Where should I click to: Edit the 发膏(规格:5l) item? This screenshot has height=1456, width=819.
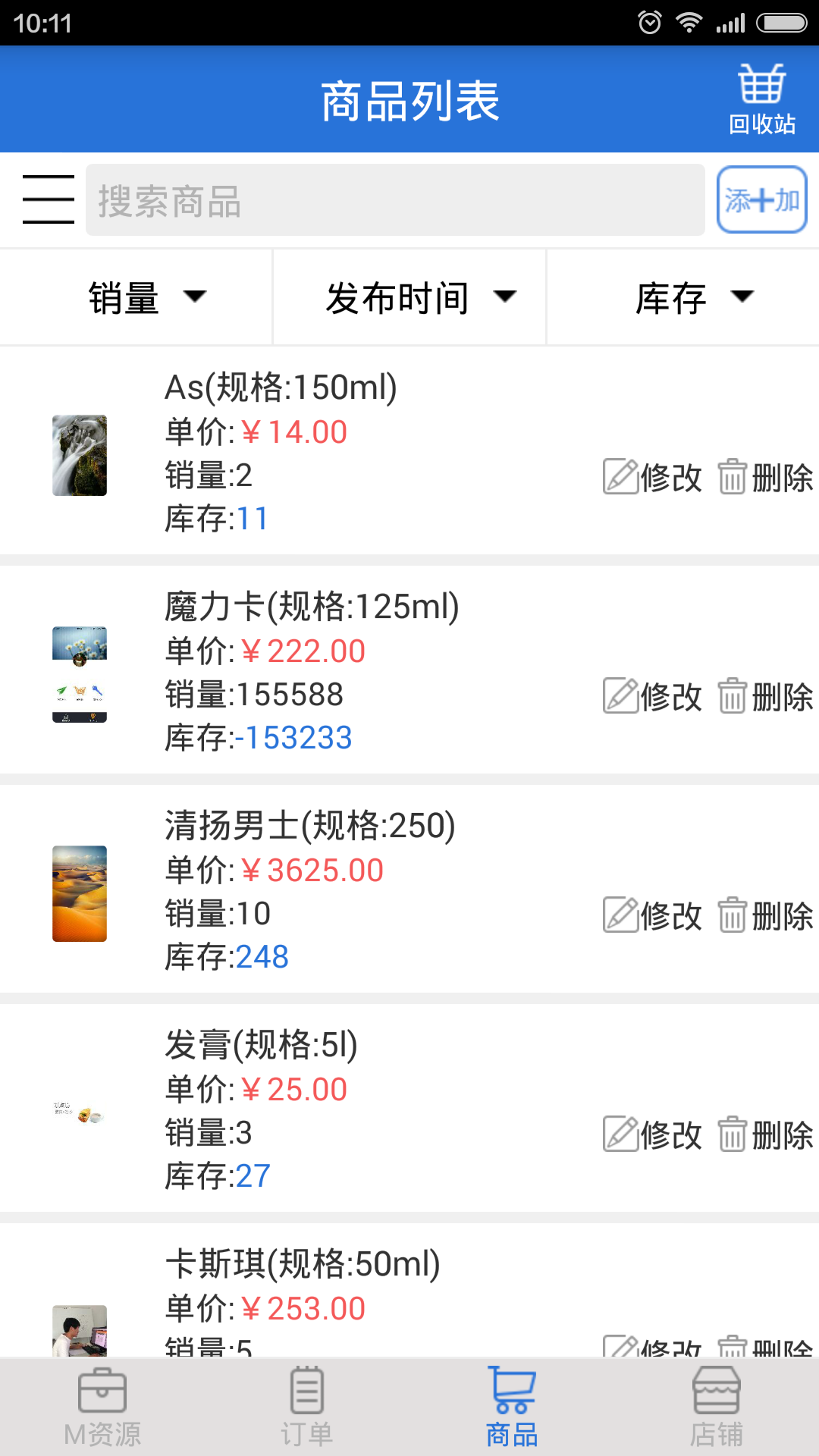[653, 1134]
